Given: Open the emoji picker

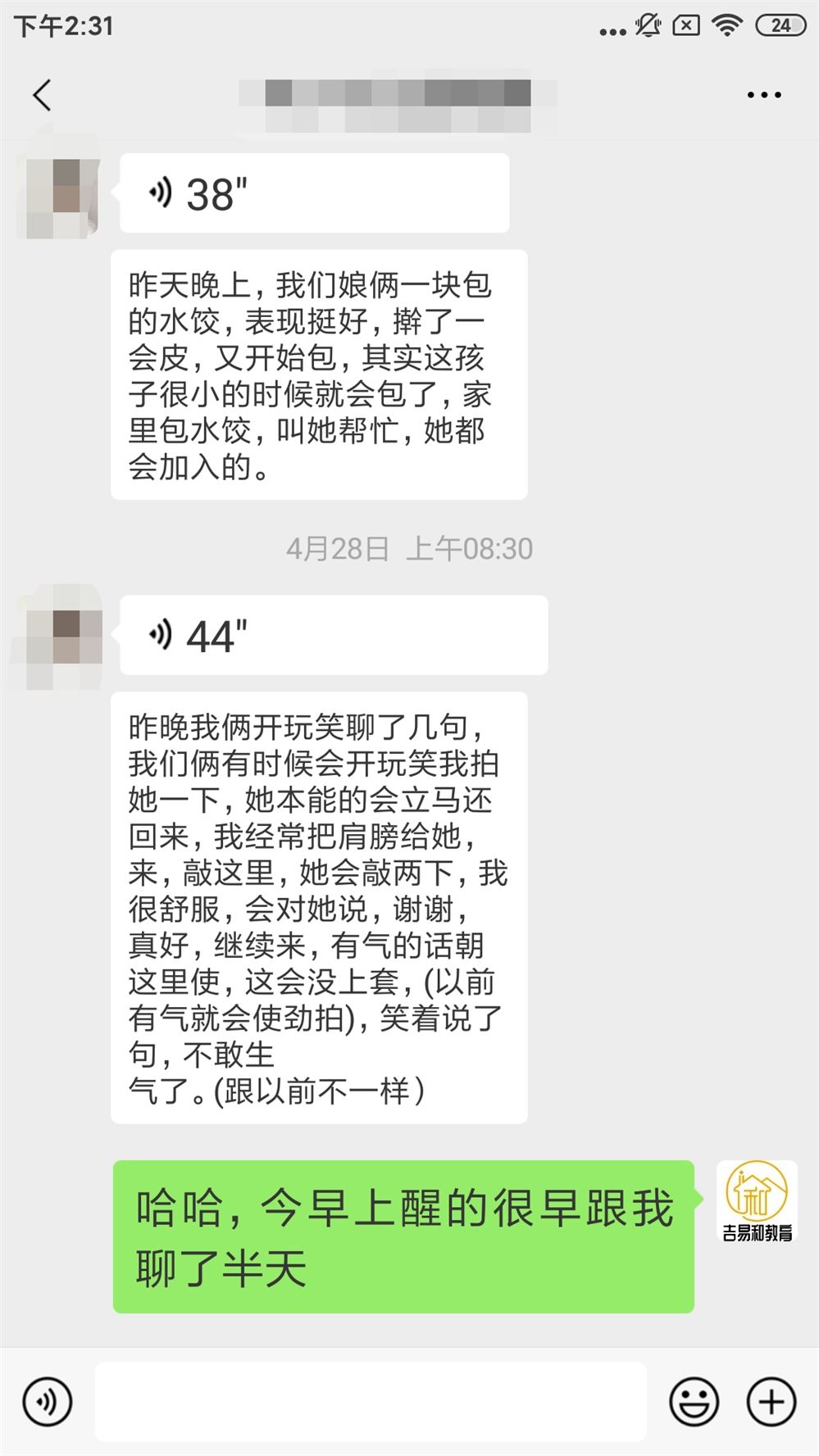Looking at the screenshot, I should tap(694, 1402).
